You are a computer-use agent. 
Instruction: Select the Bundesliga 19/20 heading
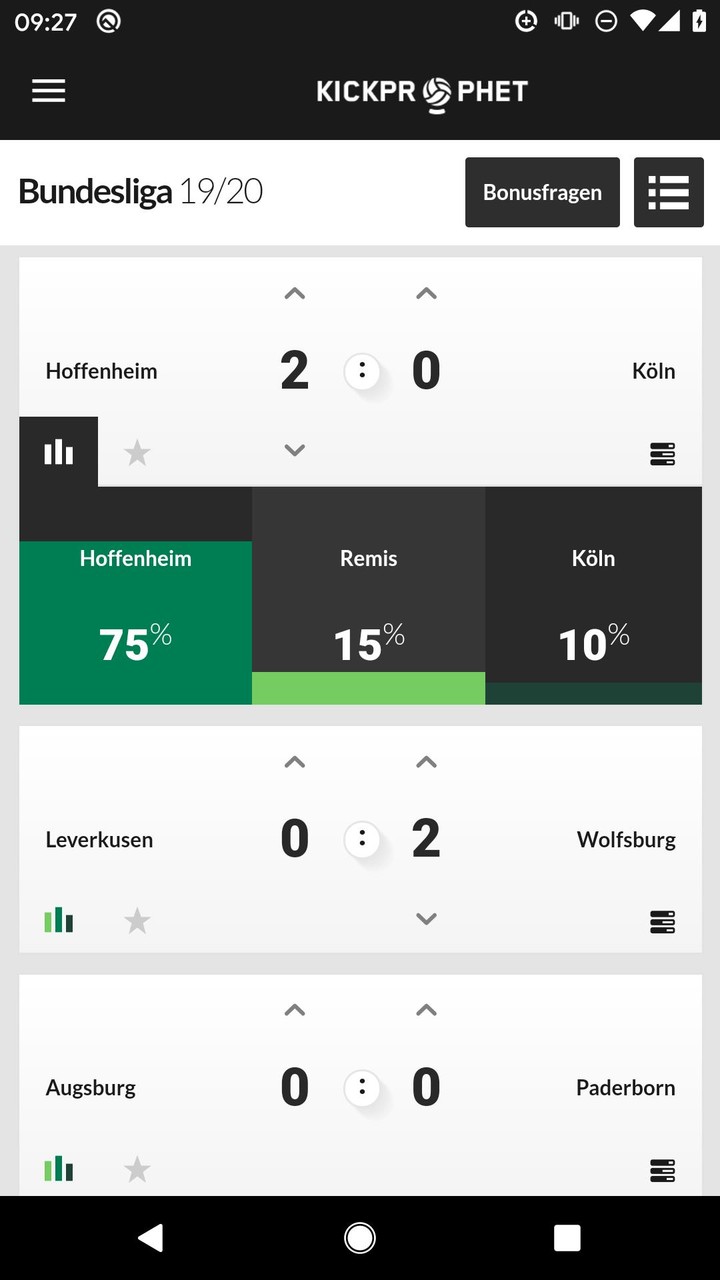pos(140,191)
